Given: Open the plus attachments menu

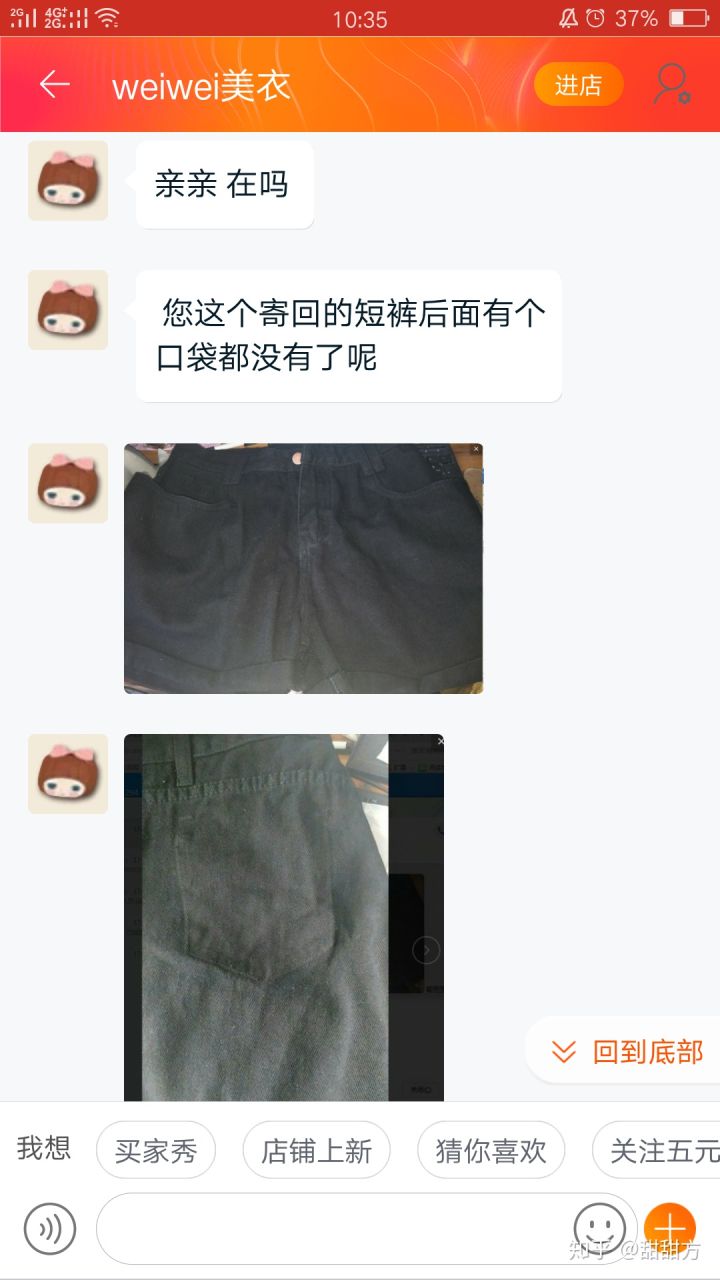Looking at the screenshot, I should point(669,1227).
